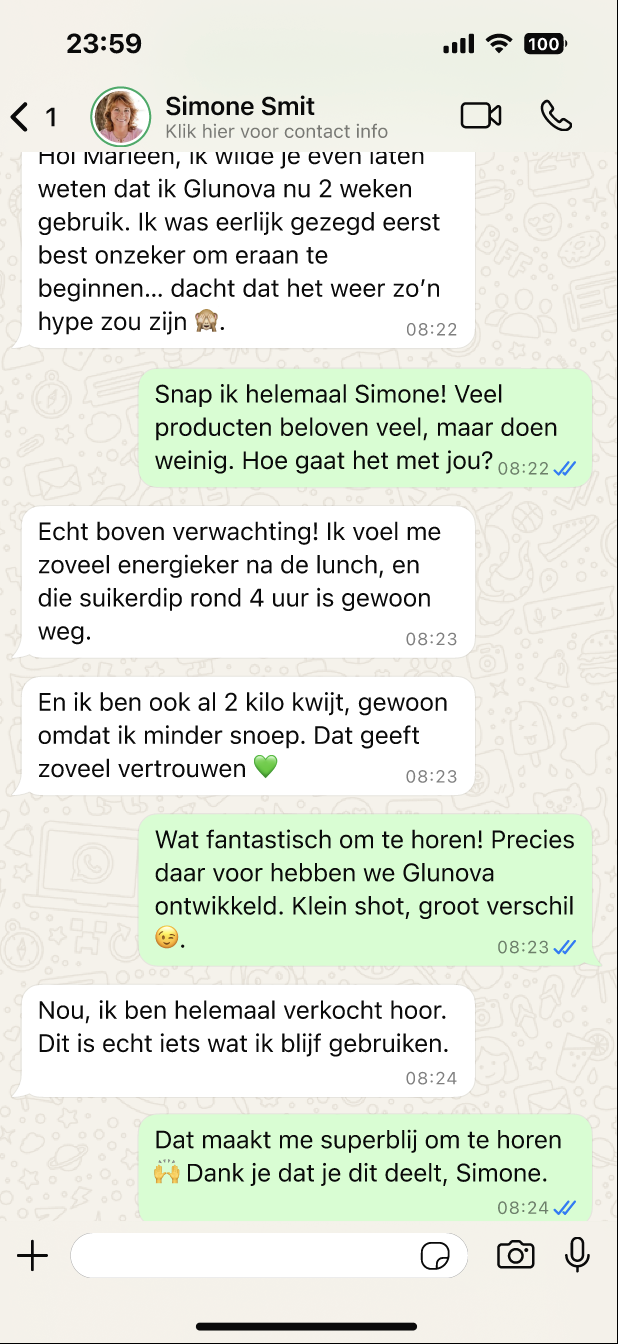Viewport: 618px width, 1344px height.
Task: Open the camera to send a photo
Action: [516, 1255]
